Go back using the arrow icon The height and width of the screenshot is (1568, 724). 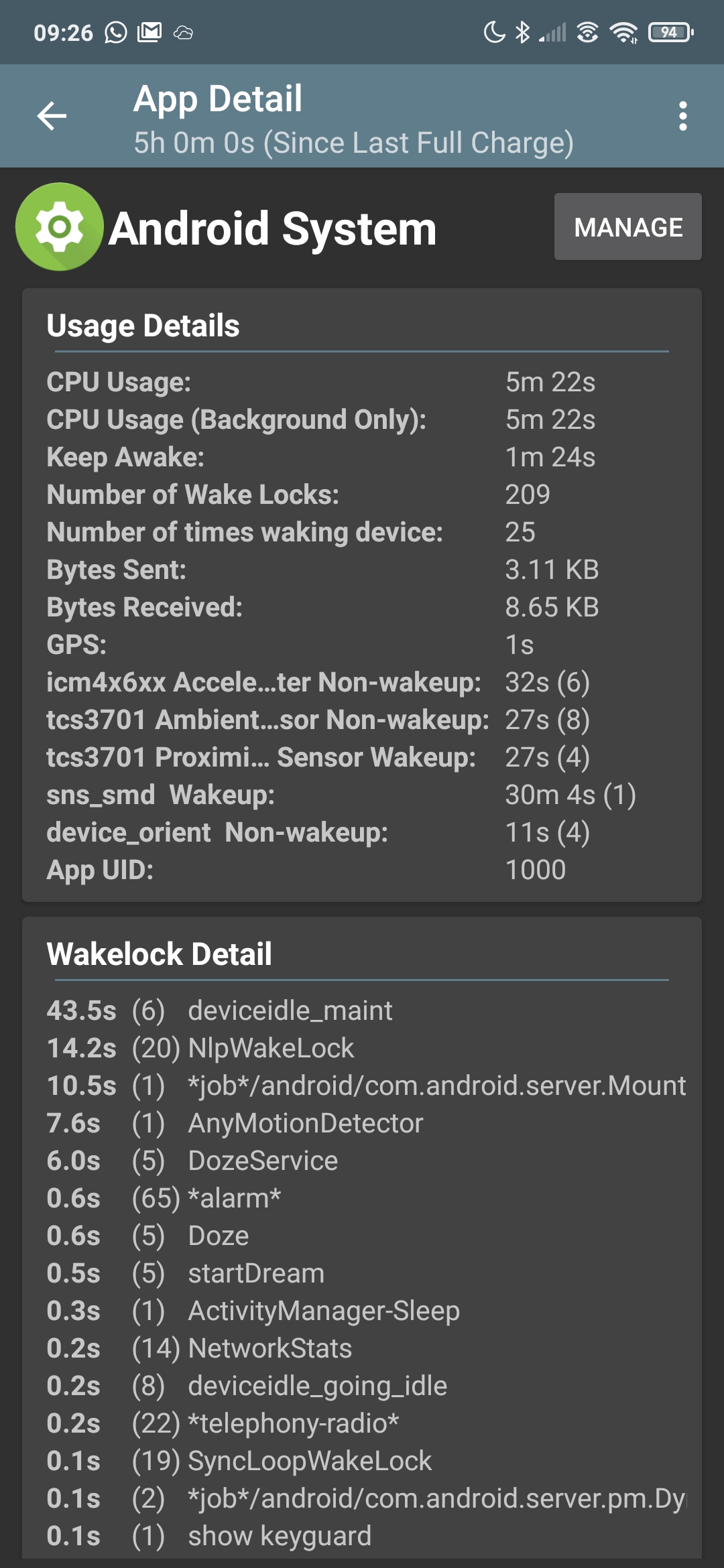pyautogui.click(x=52, y=116)
